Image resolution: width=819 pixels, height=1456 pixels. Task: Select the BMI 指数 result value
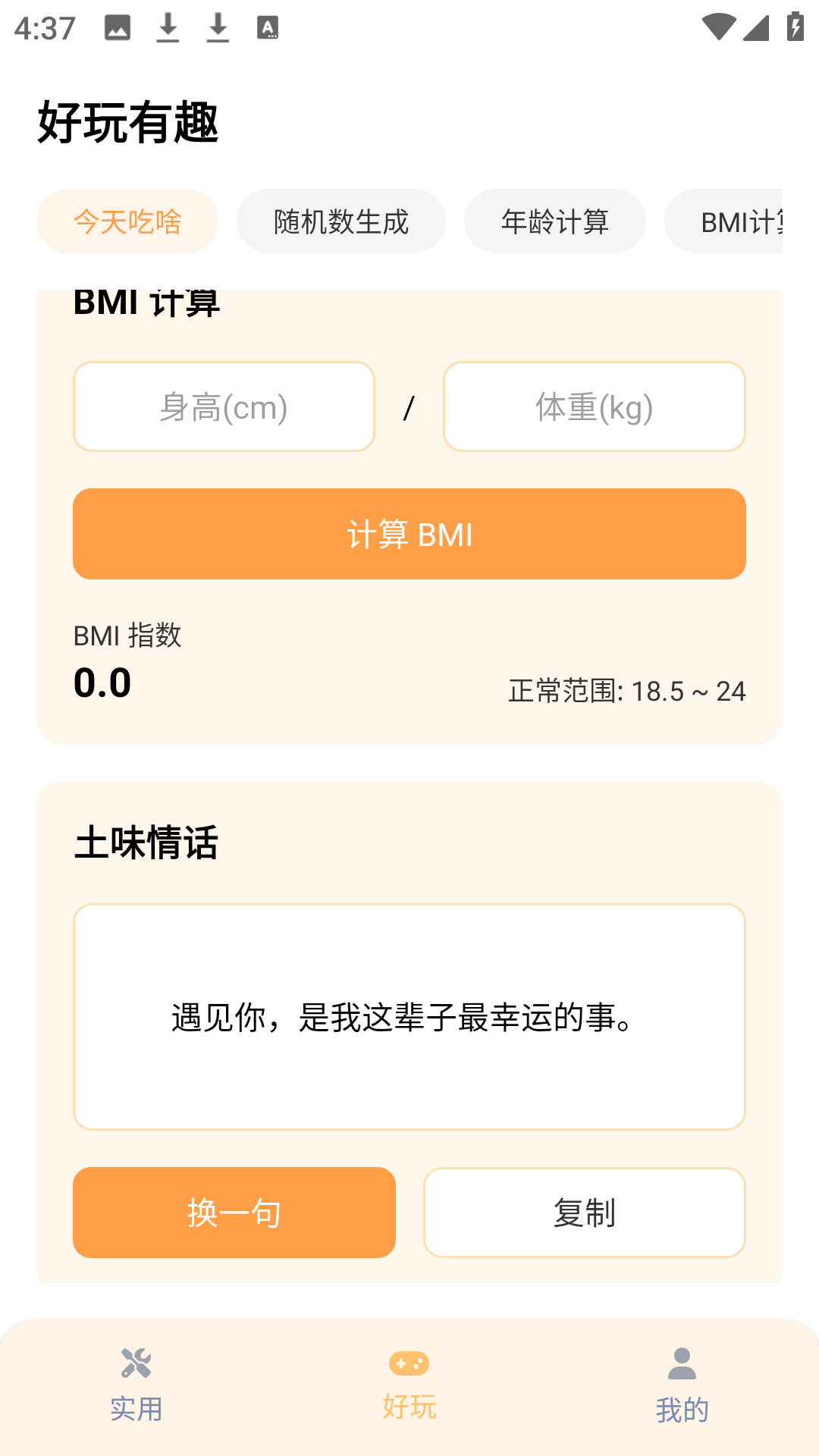(102, 682)
